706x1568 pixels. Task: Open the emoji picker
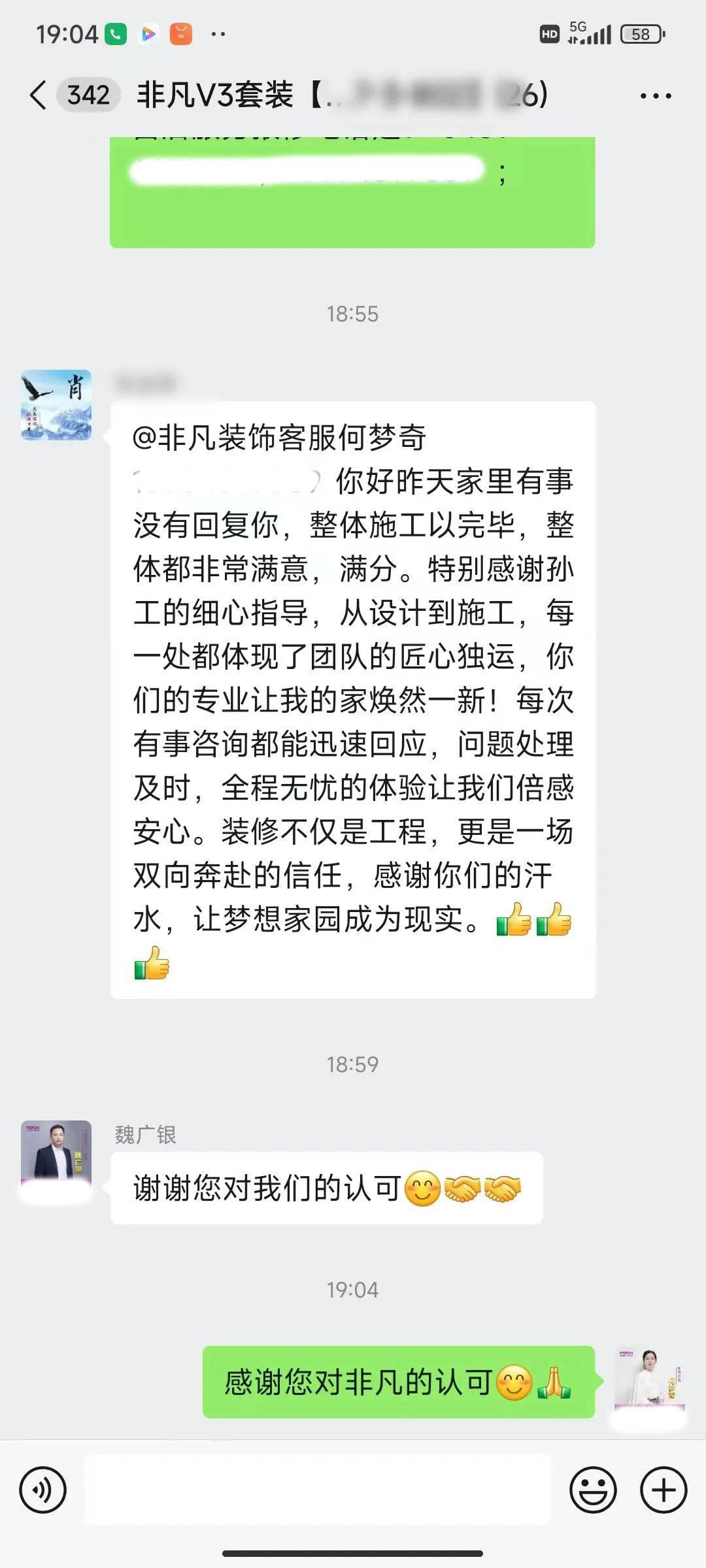pos(593,1490)
